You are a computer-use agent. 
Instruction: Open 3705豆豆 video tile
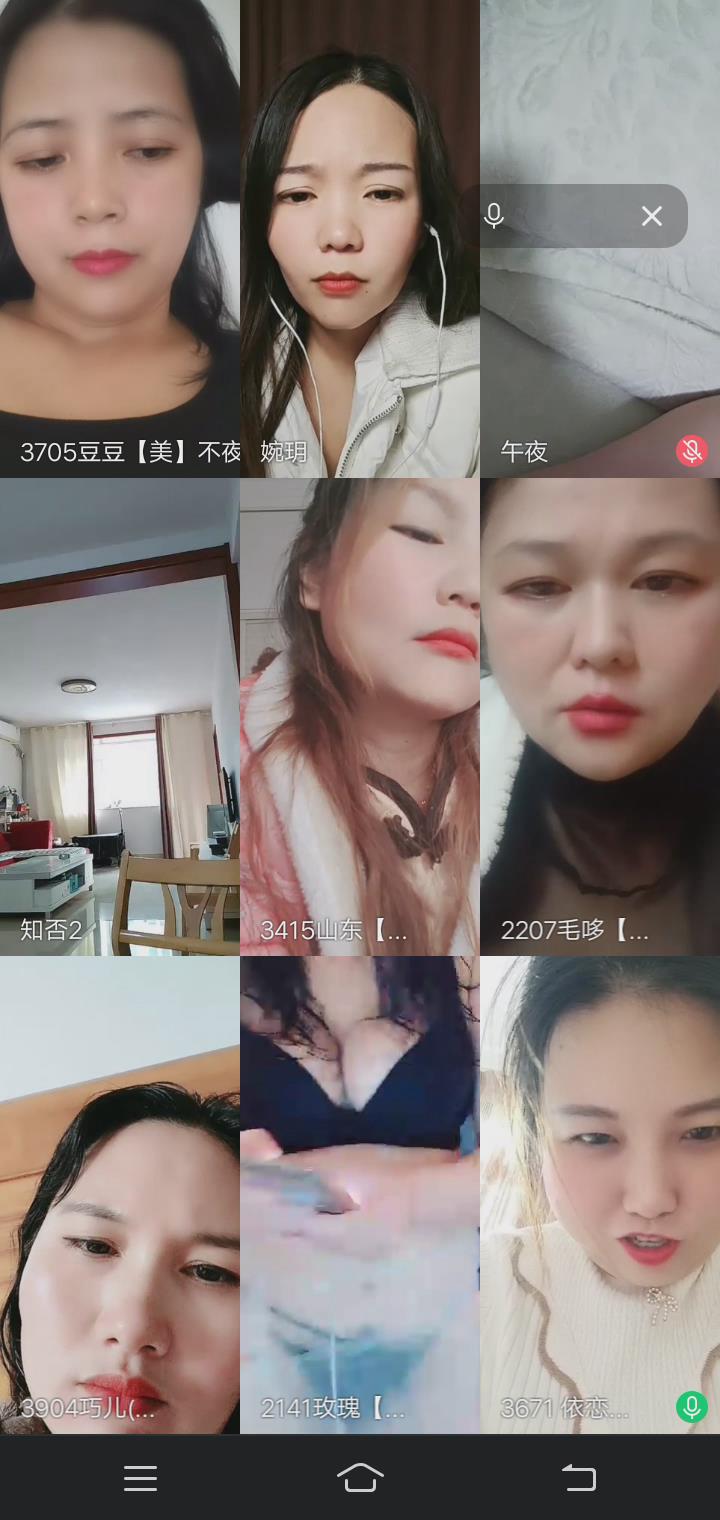(x=120, y=240)
